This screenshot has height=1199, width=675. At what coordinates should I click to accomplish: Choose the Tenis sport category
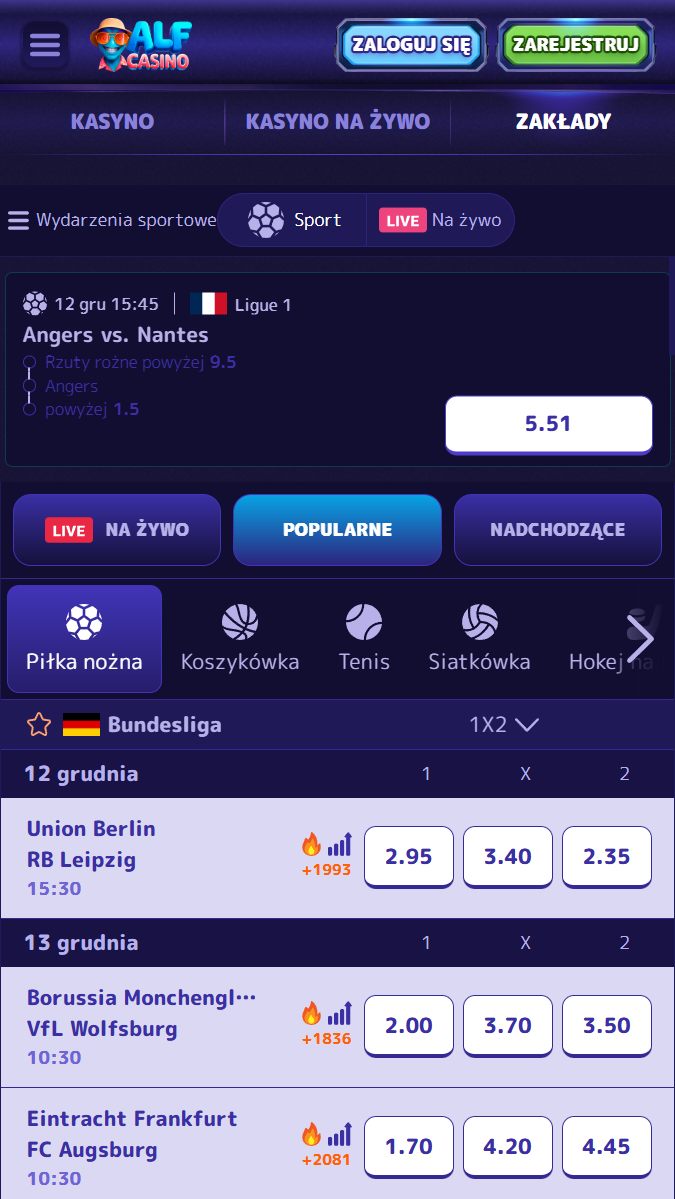[x=364, y=638]
